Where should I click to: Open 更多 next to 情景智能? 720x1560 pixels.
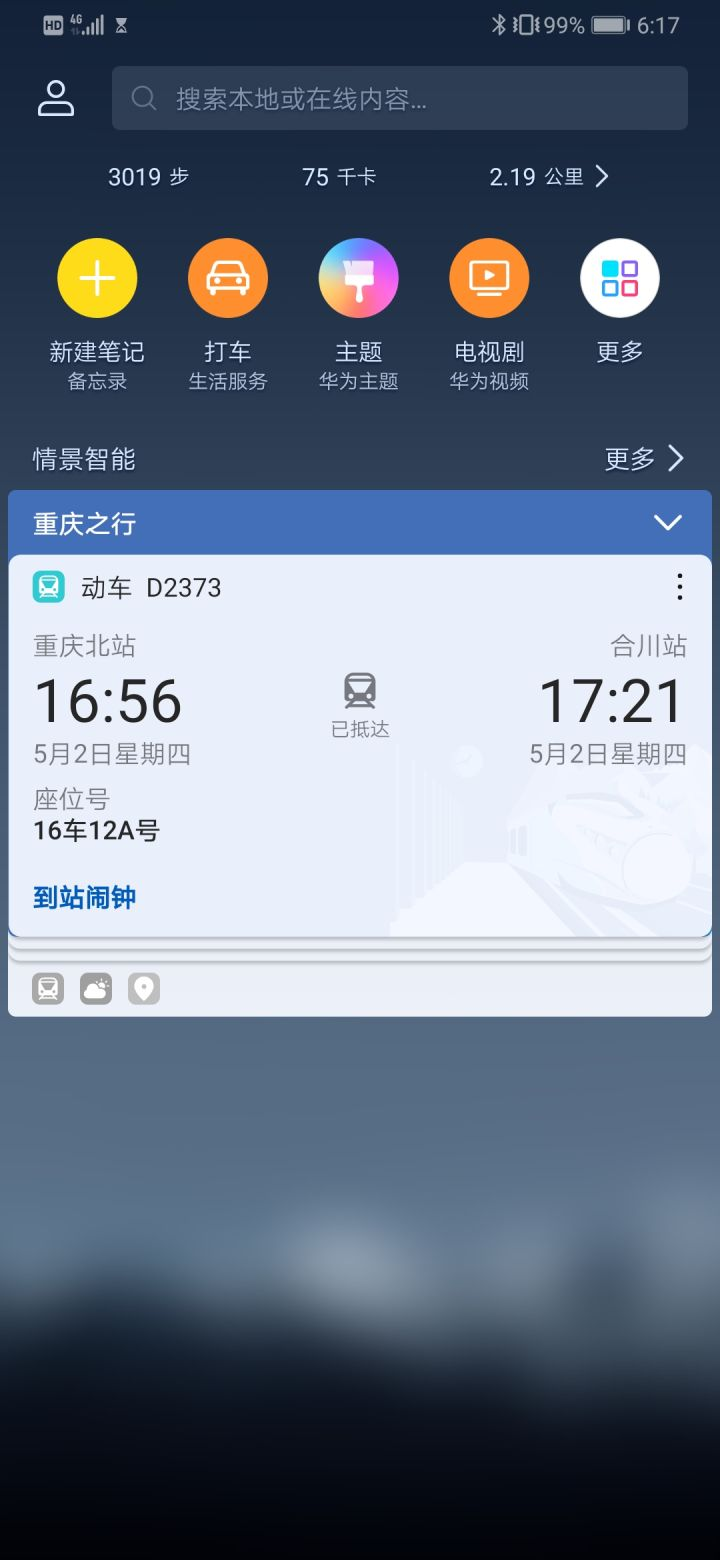645,459
